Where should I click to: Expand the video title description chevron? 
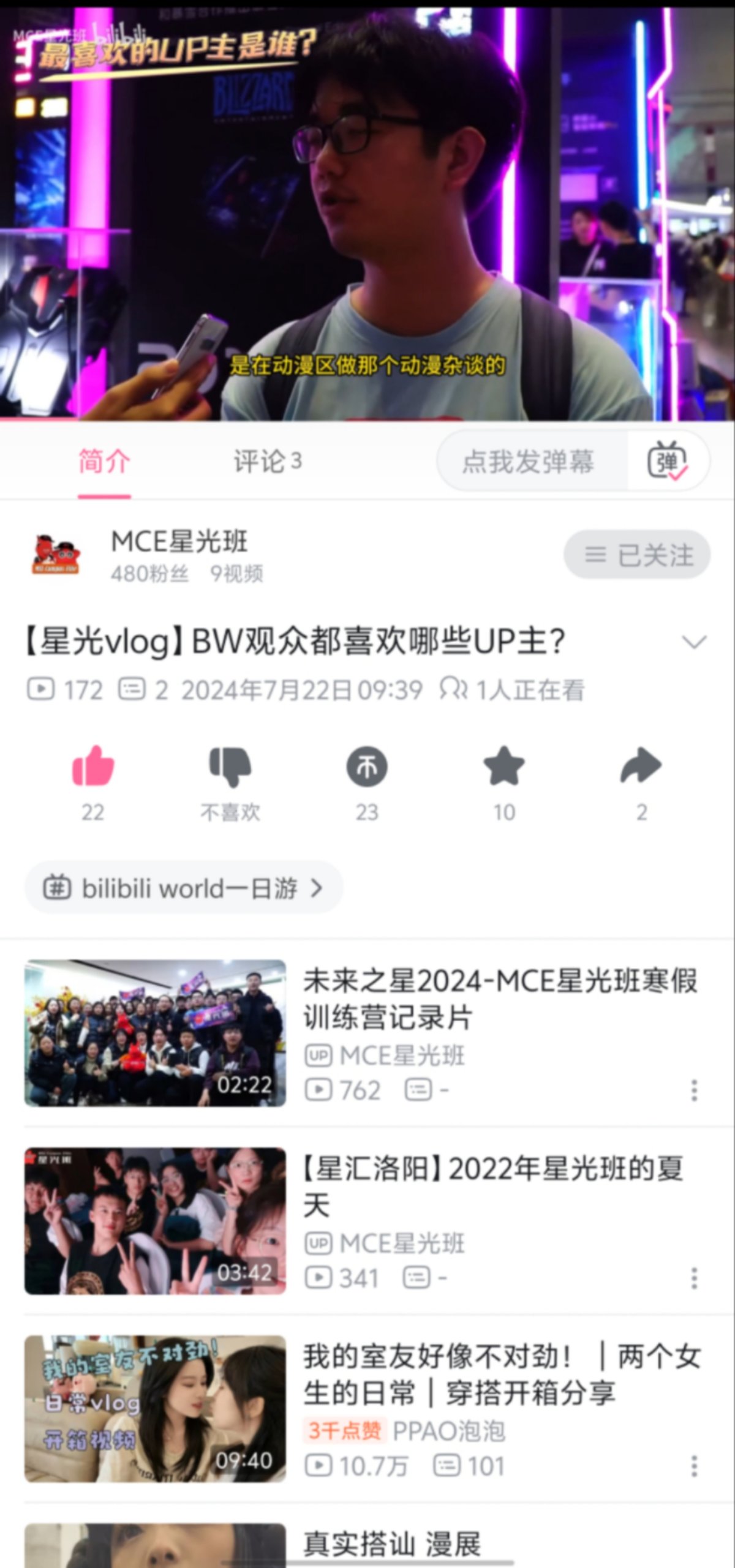pos(694,642)
